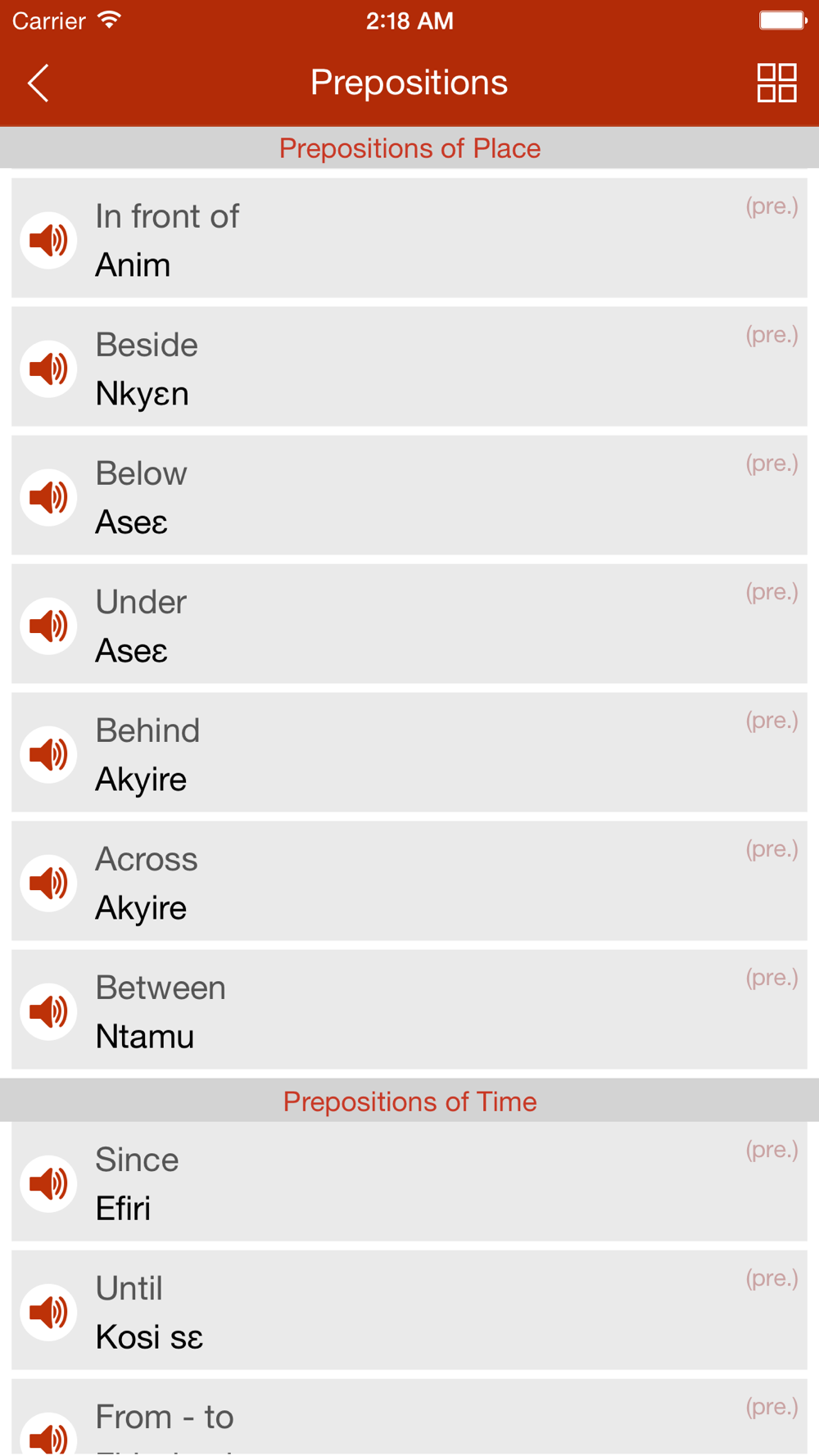Listen to Since pronunciation

click(49, 1183)
